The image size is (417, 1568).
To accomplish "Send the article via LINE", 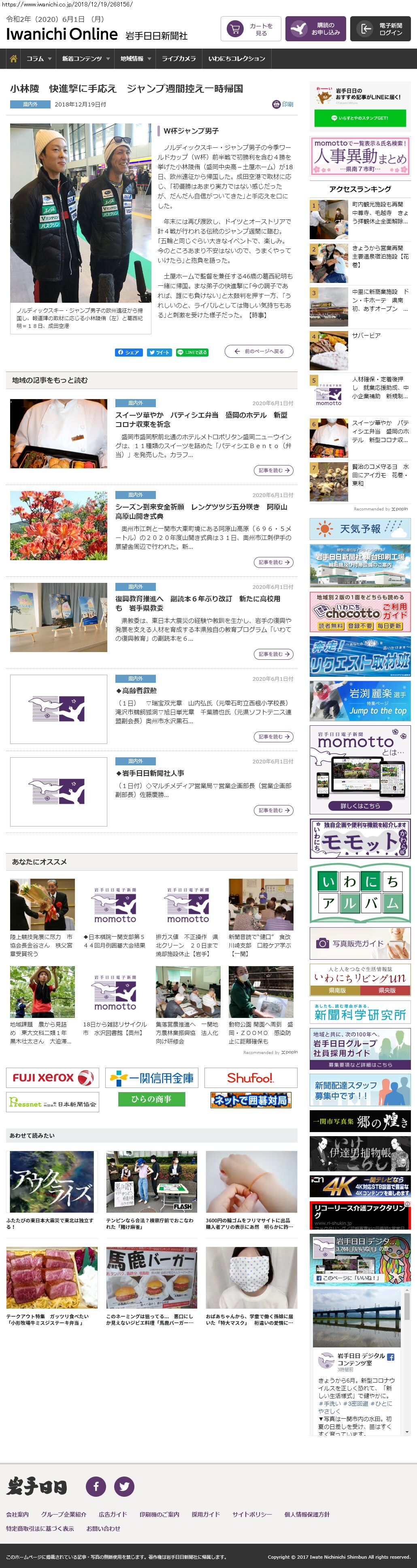I will pyautogui.click(x=192, y=353).
